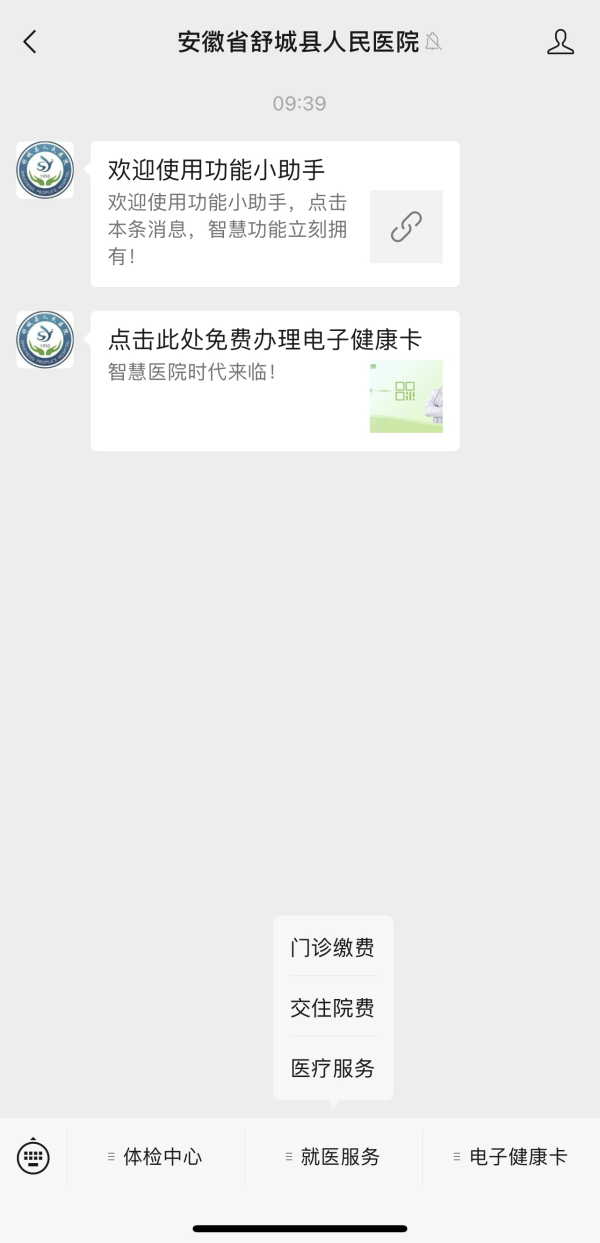Open the account profile icon
The height and width of the screenshot is (1243, 600).
[x=561, y=42]
